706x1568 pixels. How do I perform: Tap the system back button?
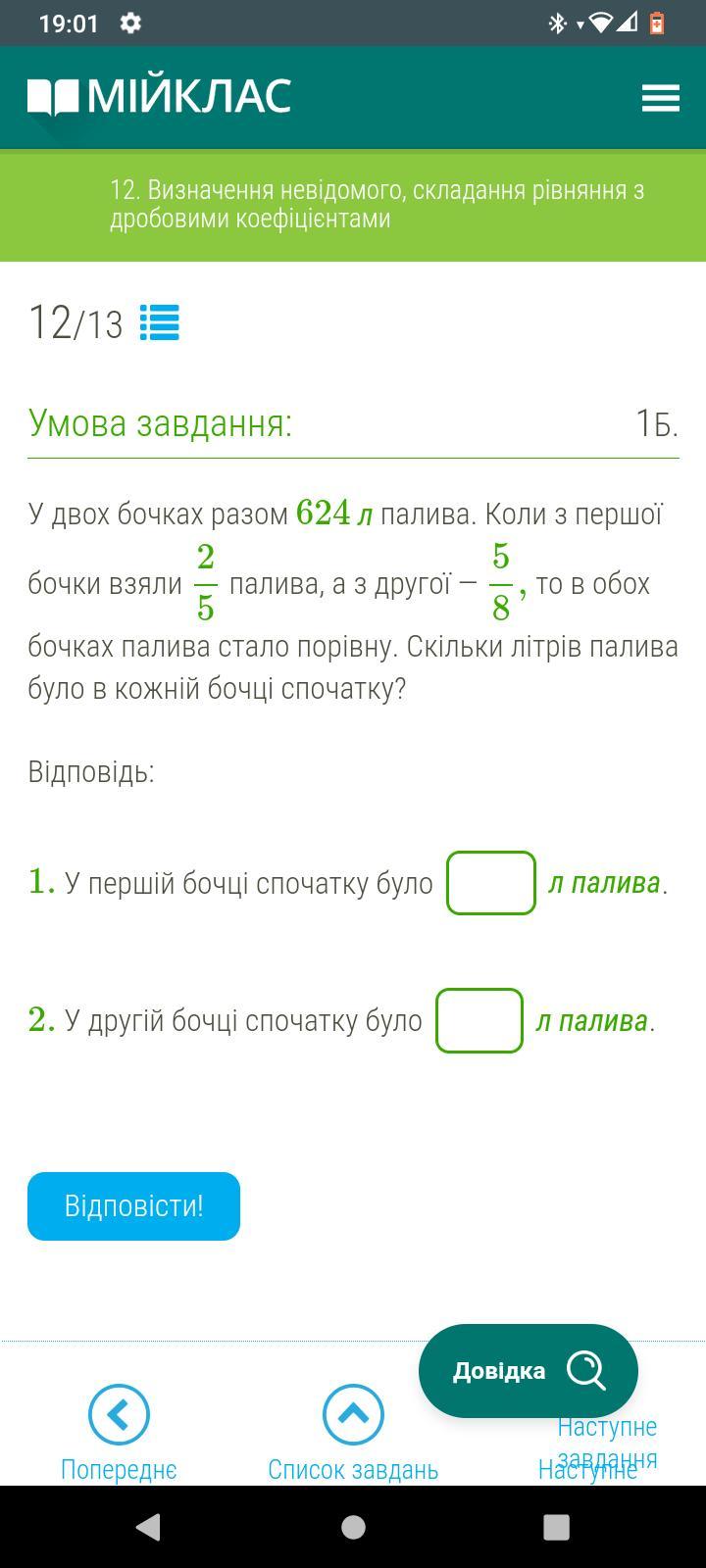(x=148, y=1527)
